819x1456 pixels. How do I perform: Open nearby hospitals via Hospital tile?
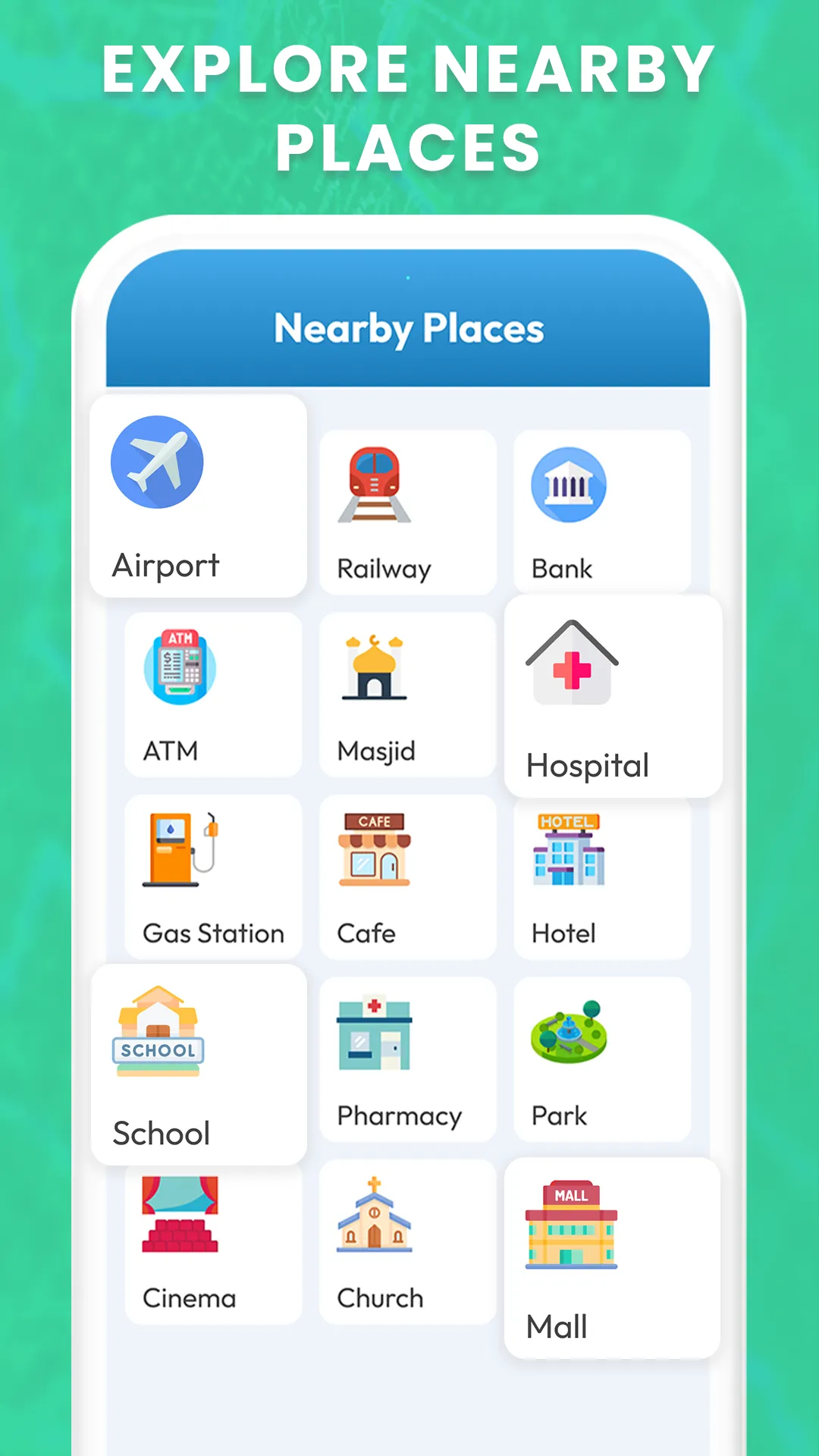coord(611,694)
